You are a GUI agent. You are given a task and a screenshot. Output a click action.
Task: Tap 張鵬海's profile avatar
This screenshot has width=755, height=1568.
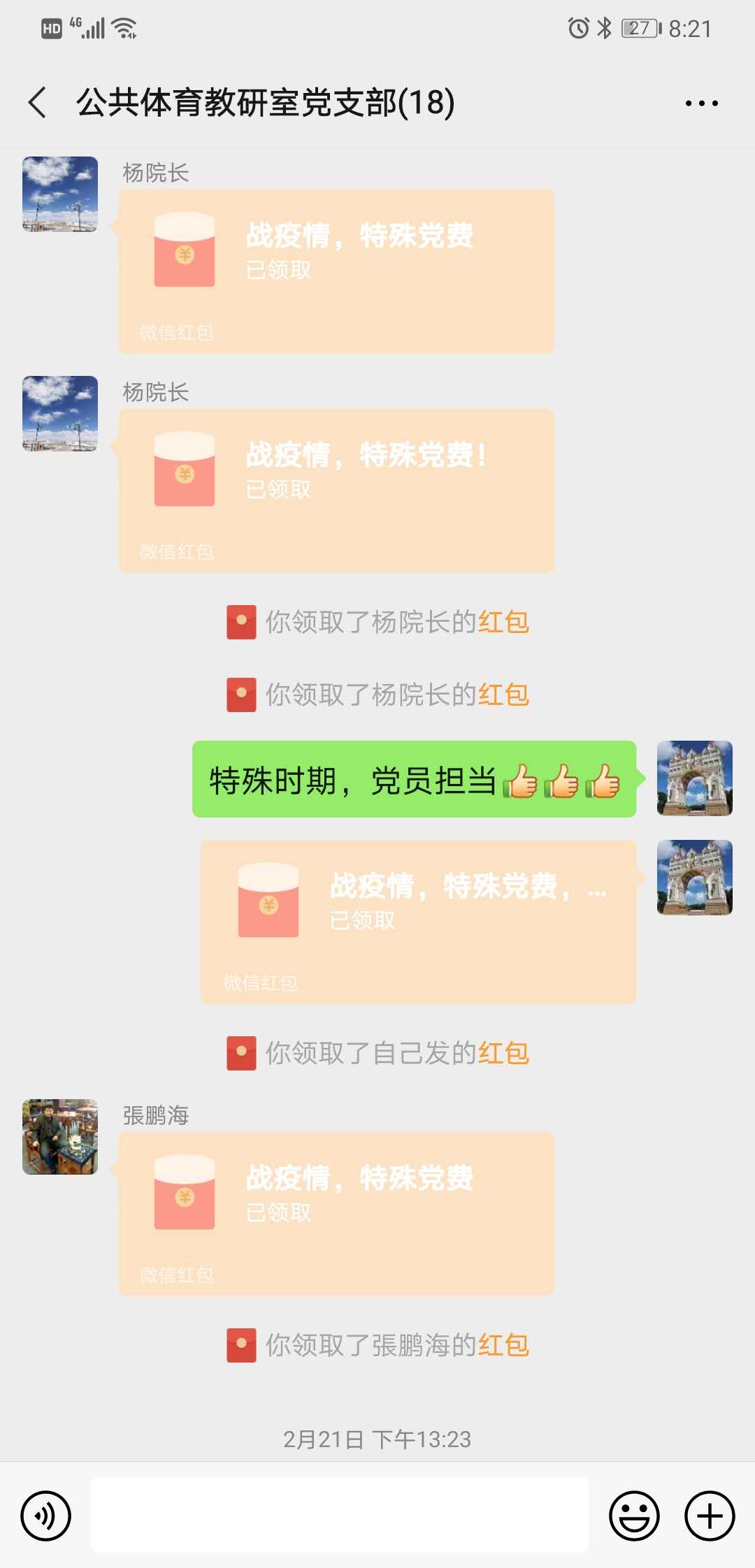(59, 1137)
